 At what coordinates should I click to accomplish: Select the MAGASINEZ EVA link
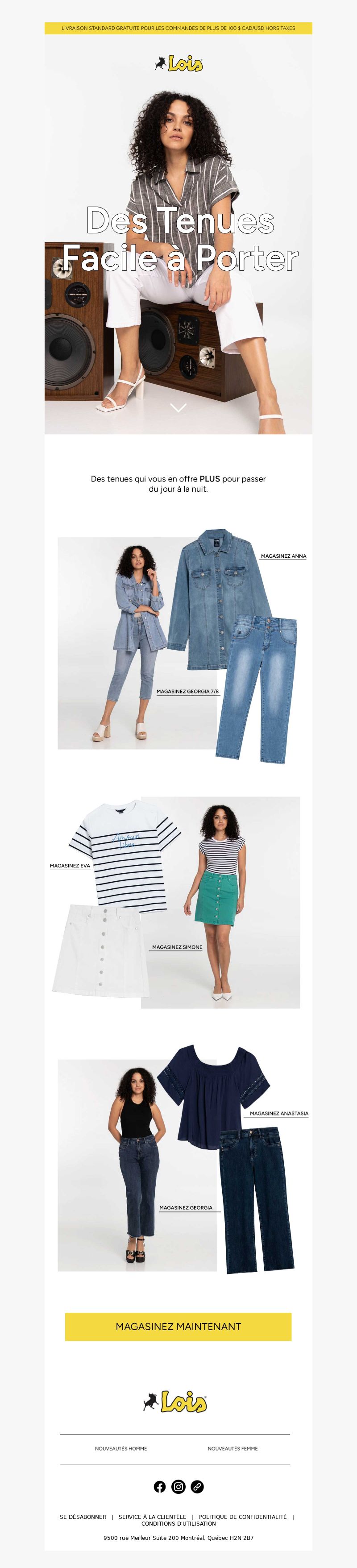coord(70,866)
